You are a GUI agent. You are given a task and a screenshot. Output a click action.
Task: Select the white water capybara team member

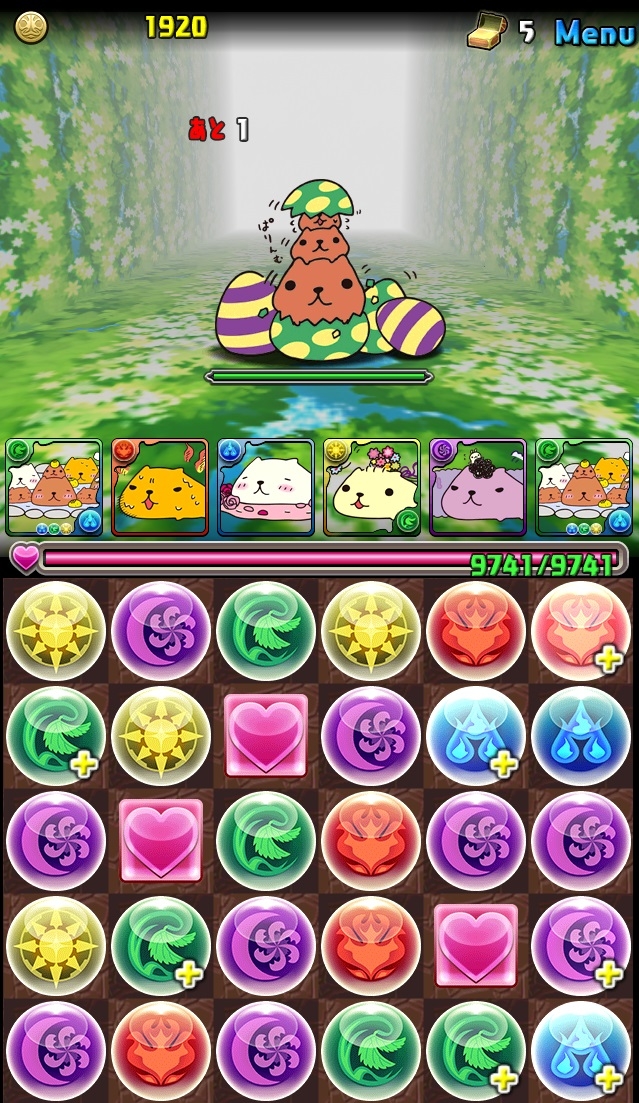[x=266, y=487]
